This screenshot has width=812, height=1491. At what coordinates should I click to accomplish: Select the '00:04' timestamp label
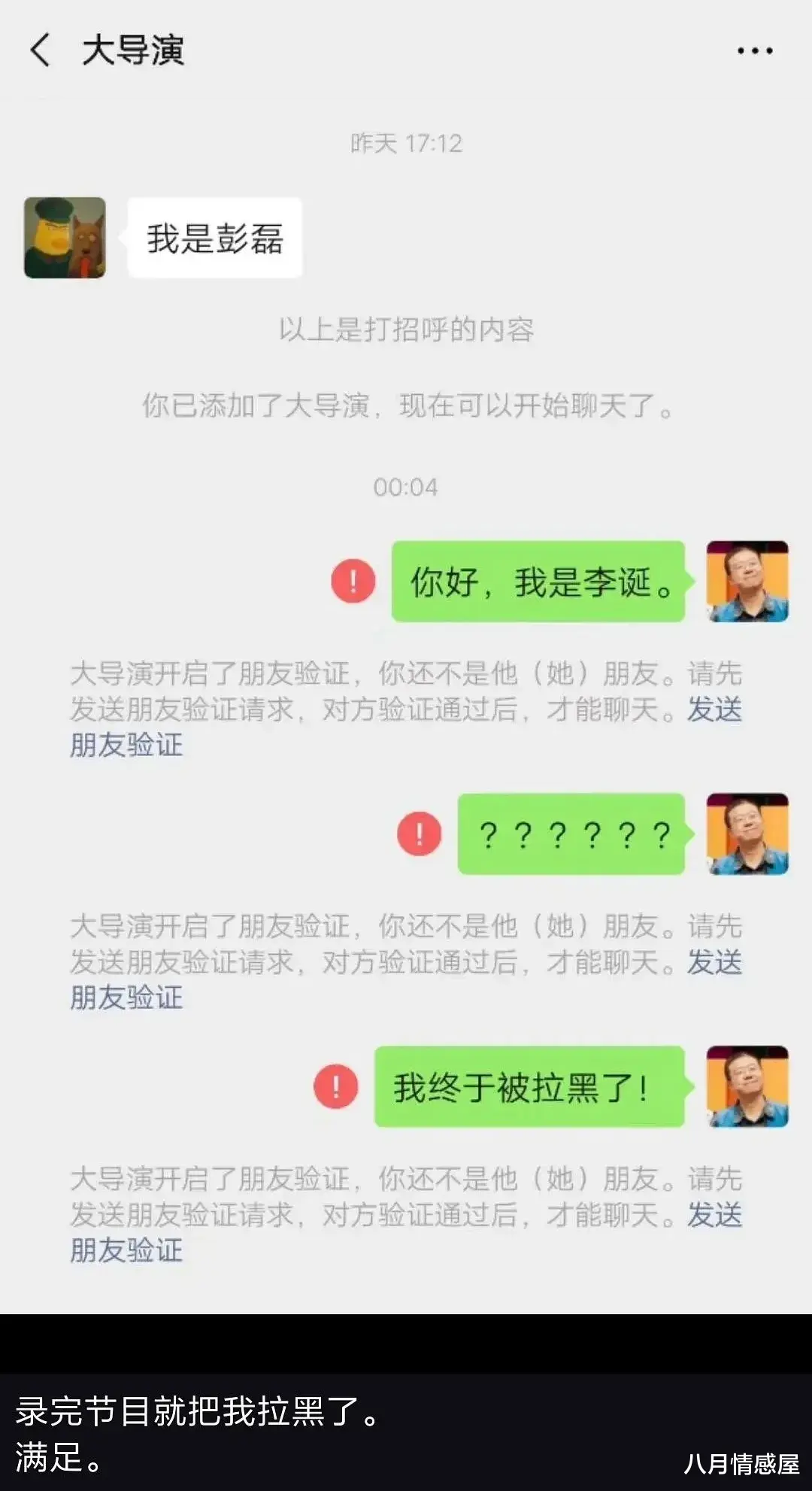point(406,487)
